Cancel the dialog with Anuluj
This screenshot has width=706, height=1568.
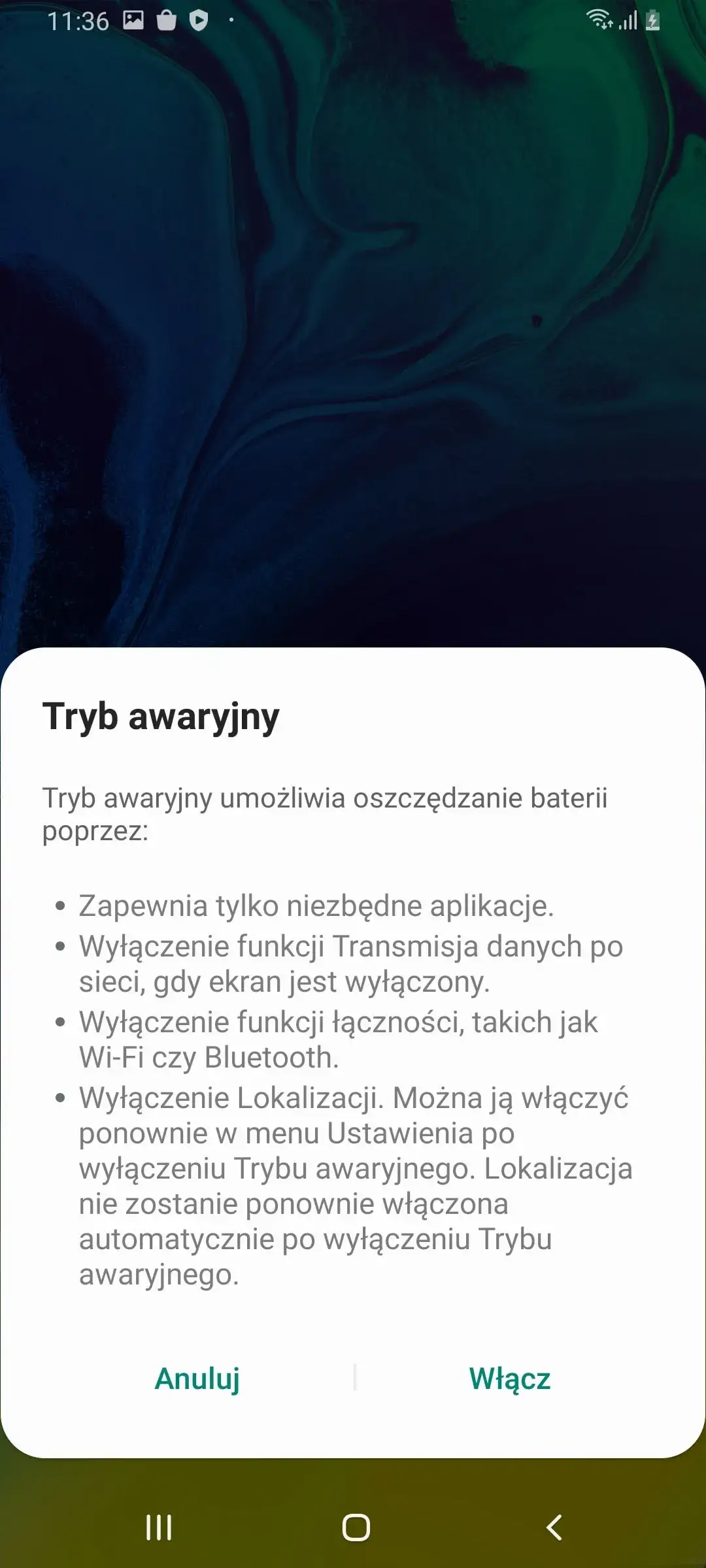(197, 1379)
